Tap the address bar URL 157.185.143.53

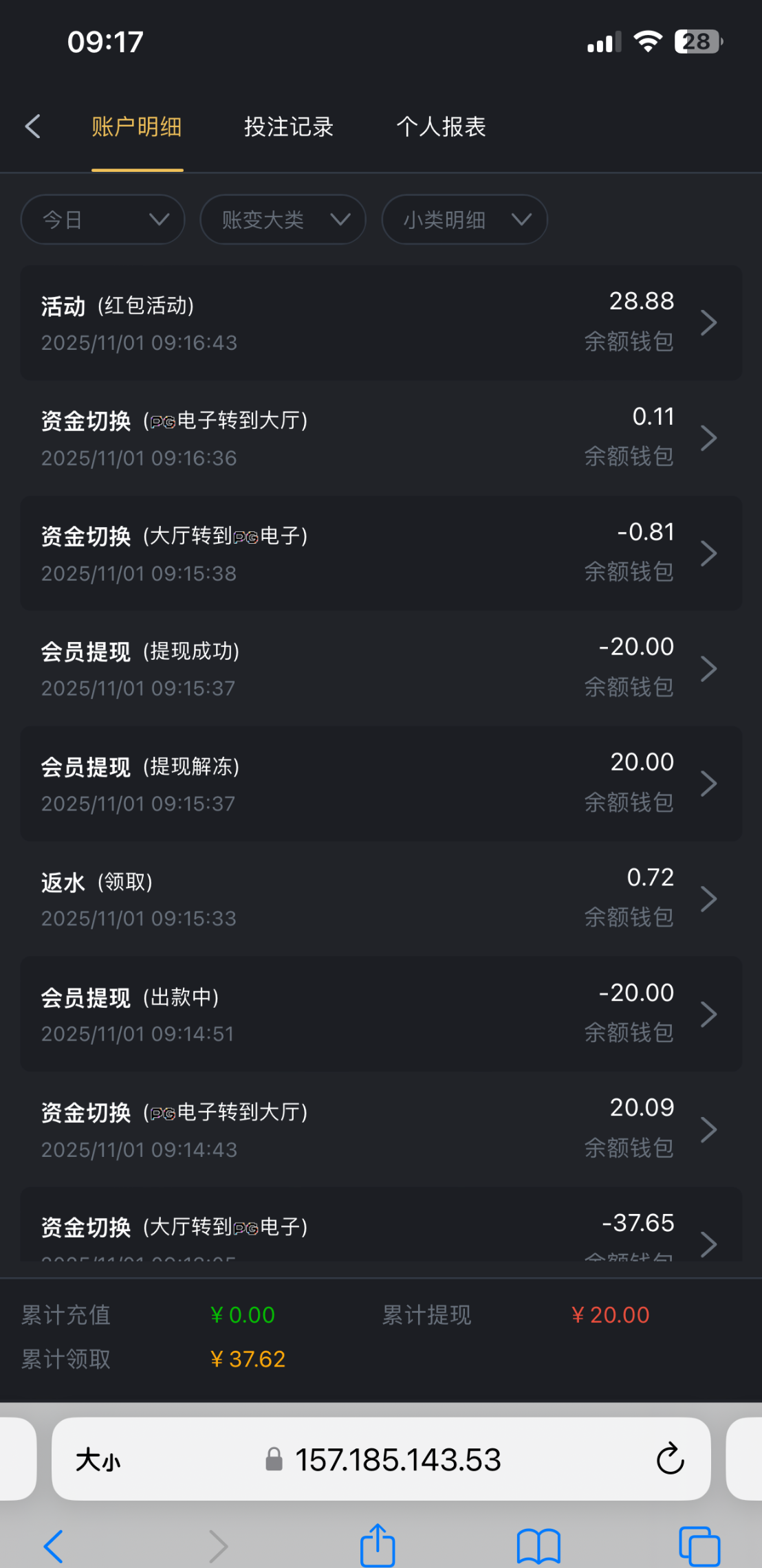pyautogui.click(x=398, y=1459)
